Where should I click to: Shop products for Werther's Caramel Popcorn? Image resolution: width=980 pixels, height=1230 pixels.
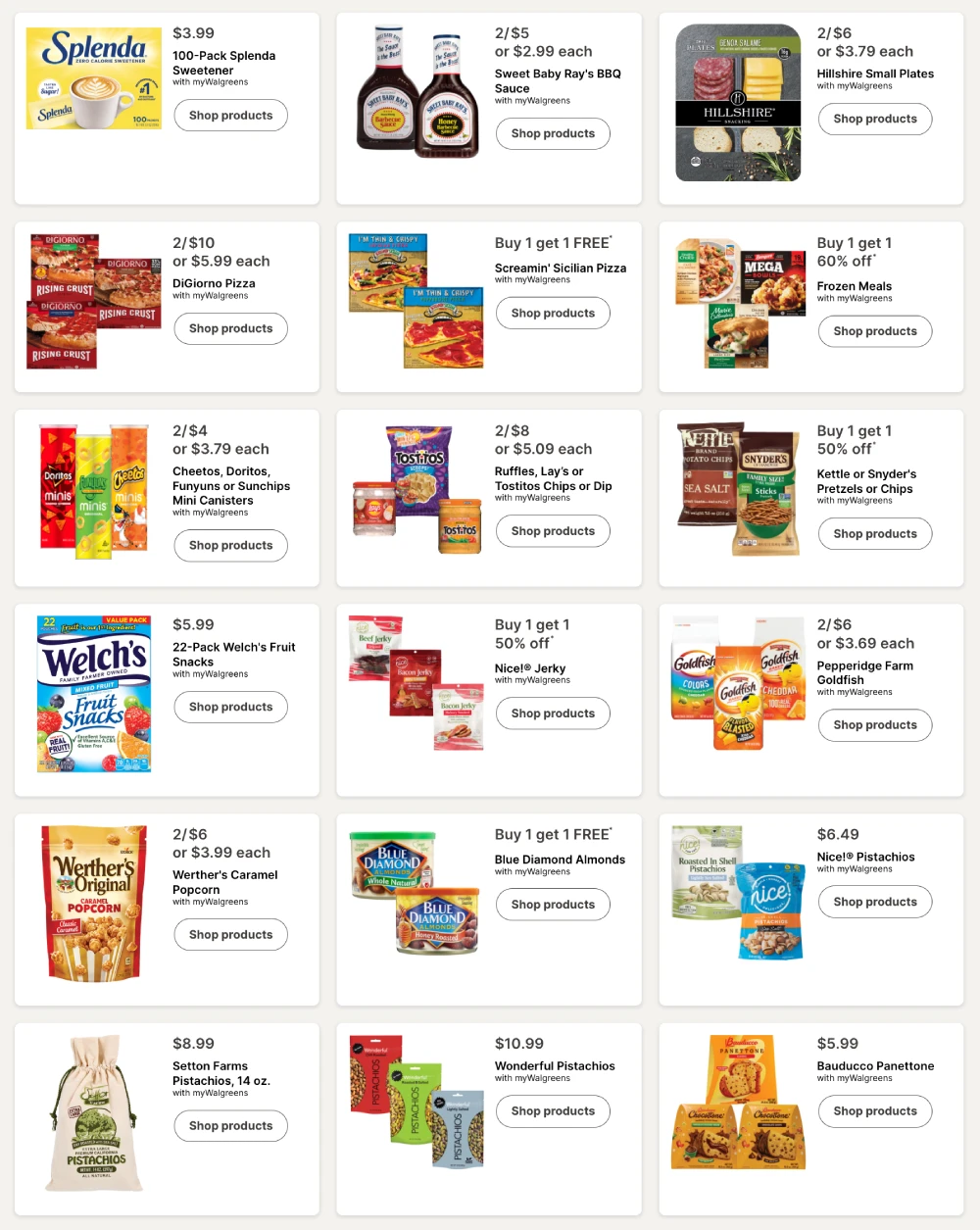(x=230, y=935)
